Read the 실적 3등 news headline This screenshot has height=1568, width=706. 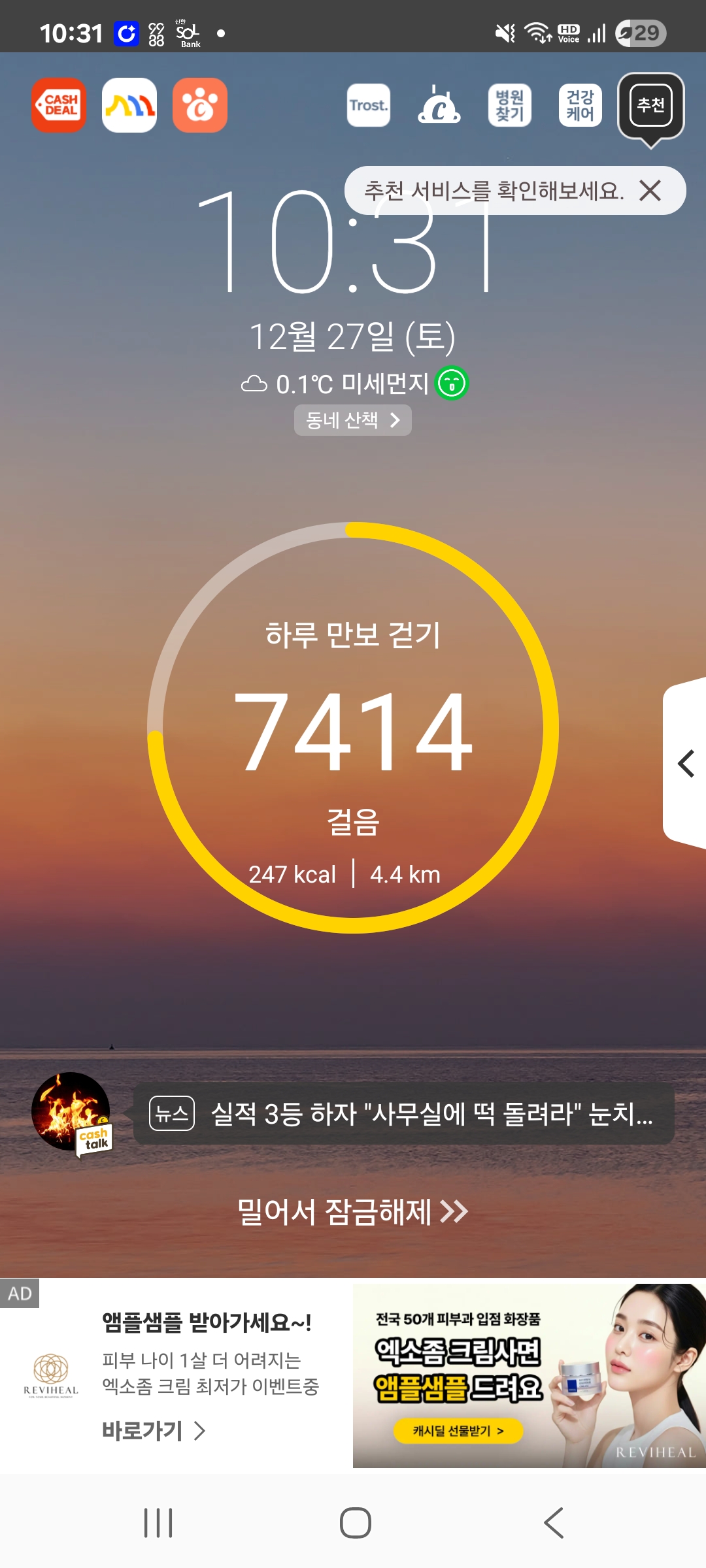click(404, 1113)
